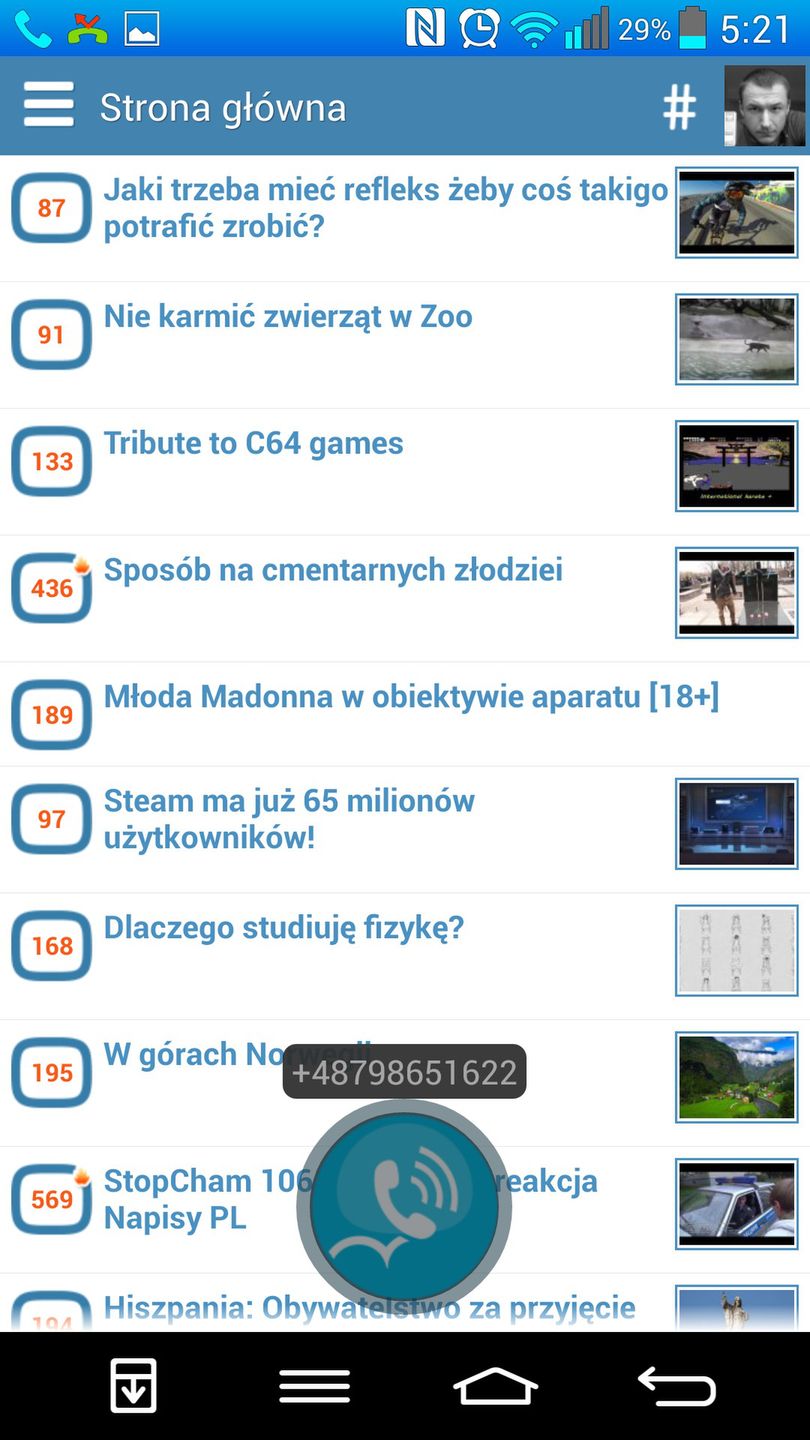Go back with system back button
Screen dimensions: 810x1440
point(676,1387)
